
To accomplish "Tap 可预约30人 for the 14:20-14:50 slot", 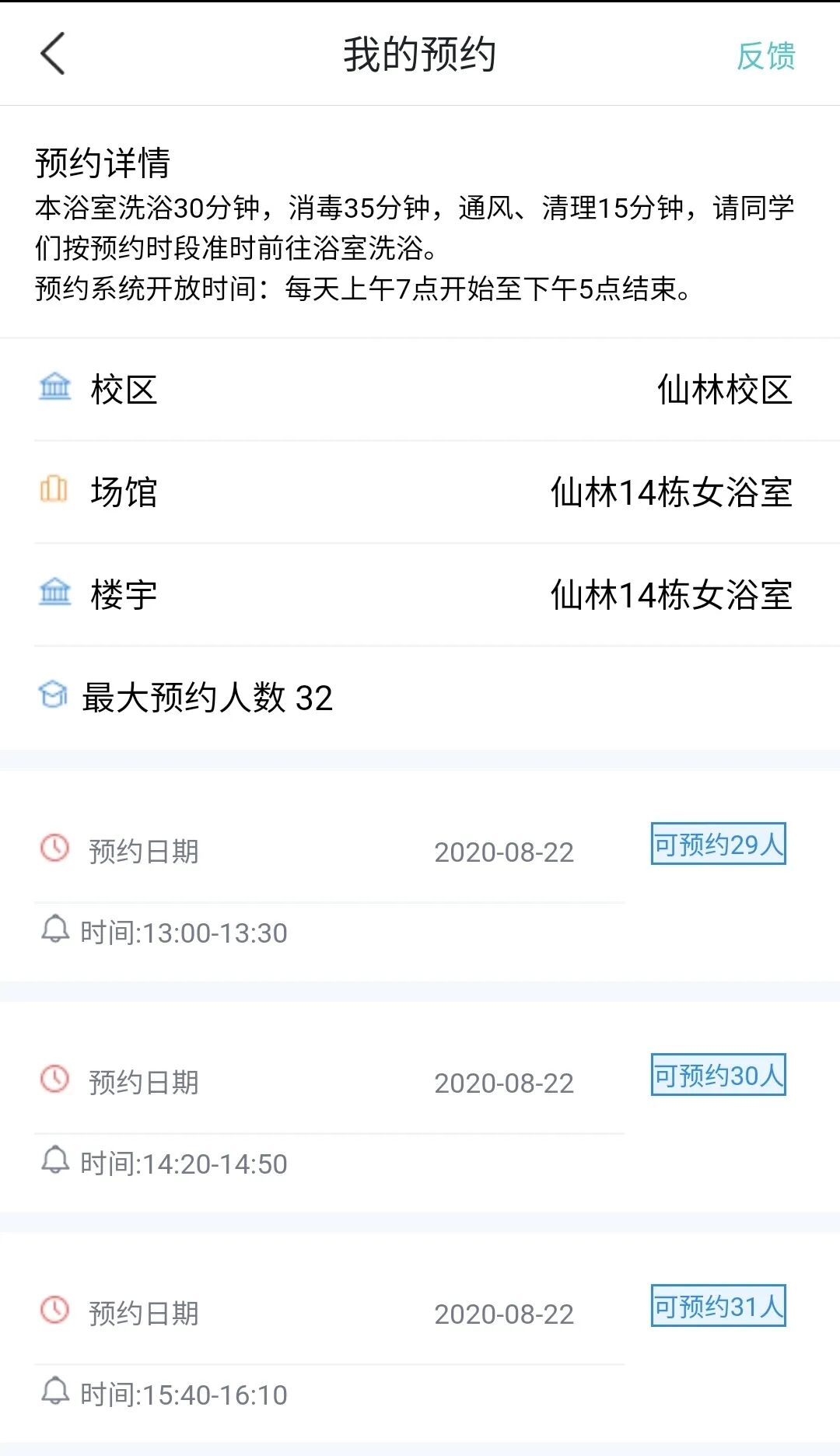I will coord(719,1075).
